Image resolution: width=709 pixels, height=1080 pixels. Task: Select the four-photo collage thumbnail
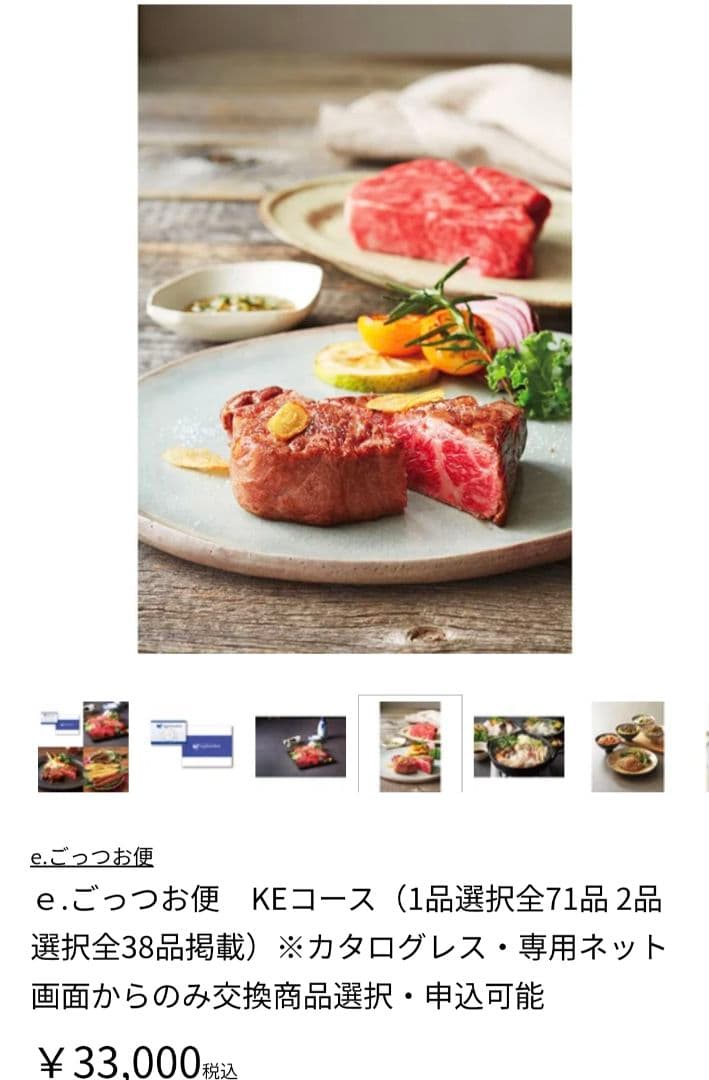[83, 746]
